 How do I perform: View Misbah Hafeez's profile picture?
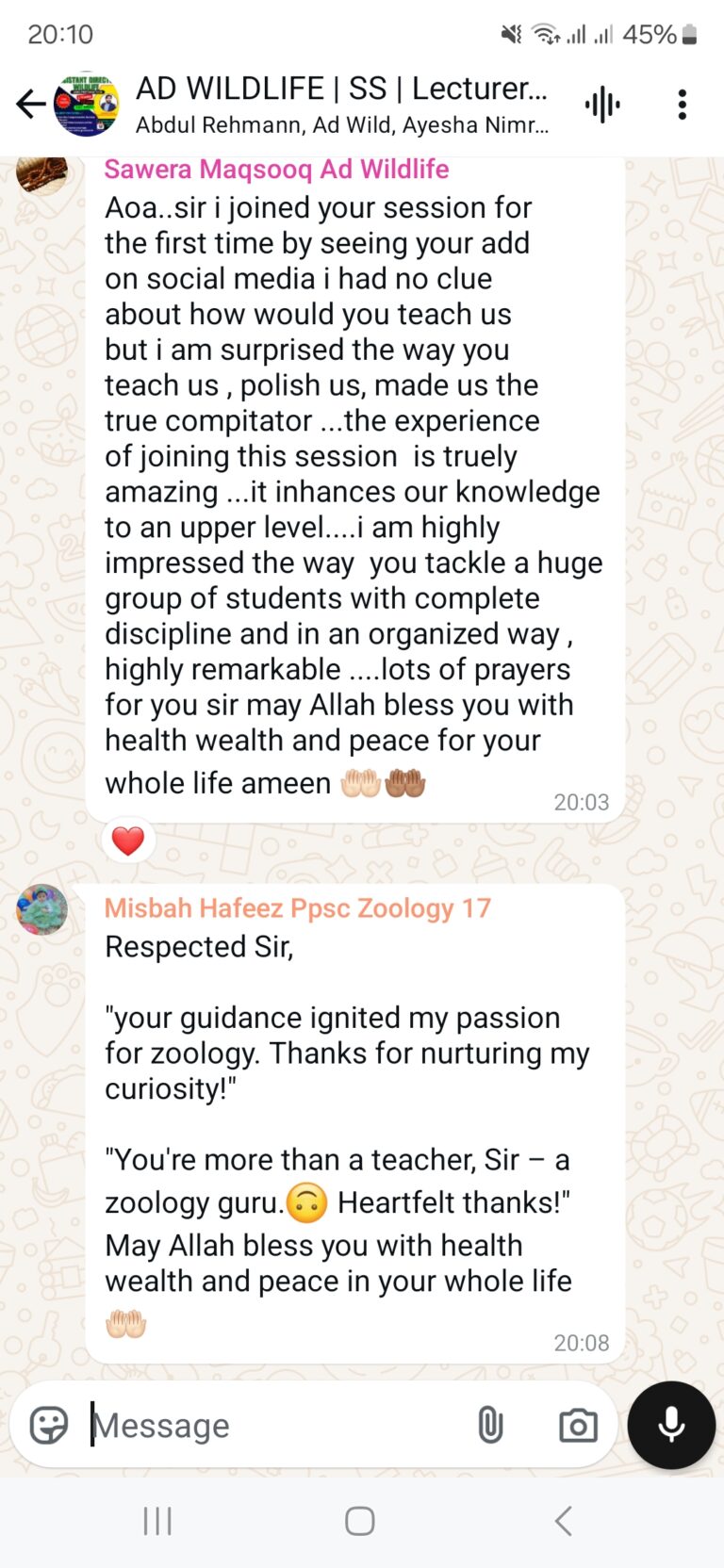point(42,909)
